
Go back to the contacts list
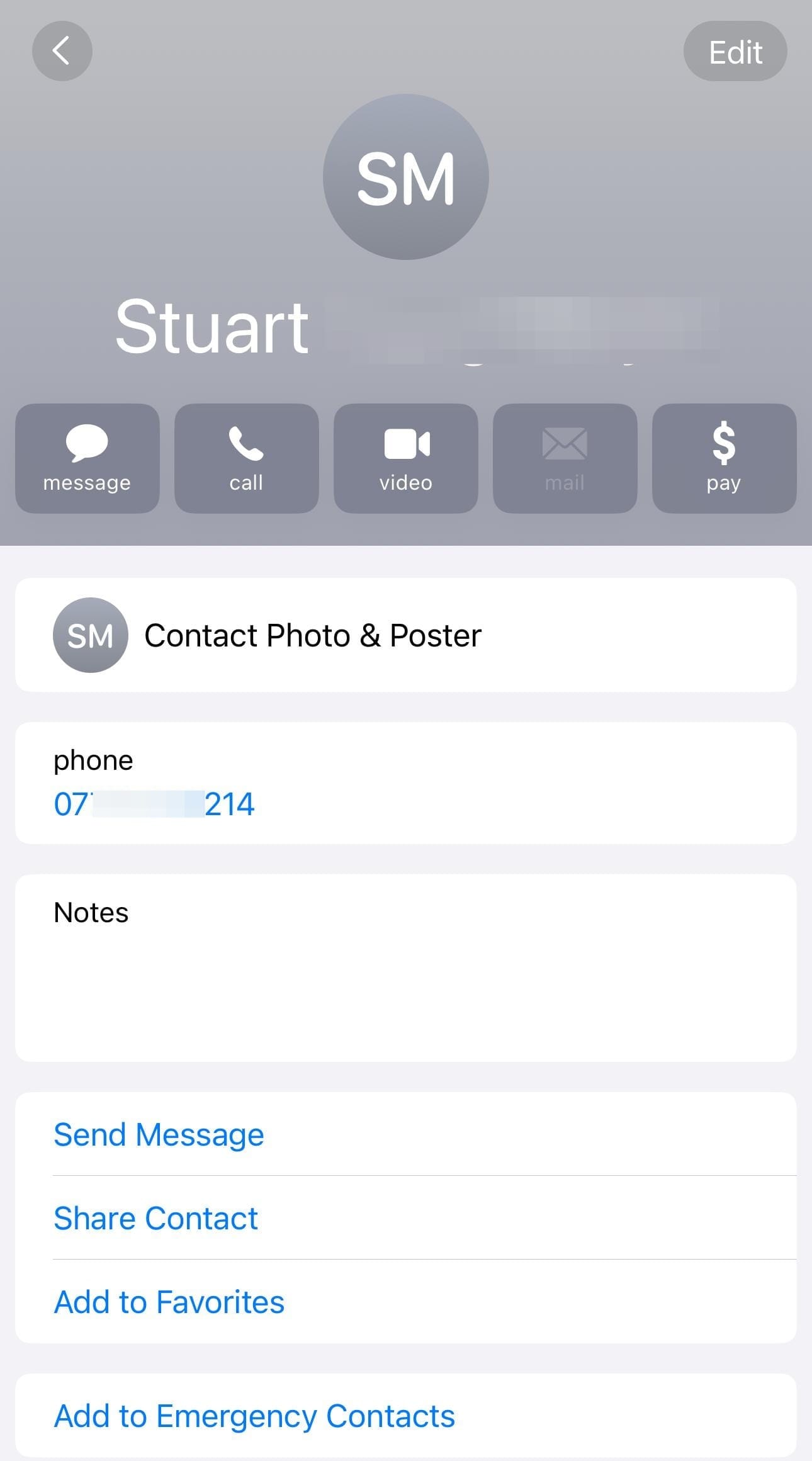pyautogui.click(x=62, y=51)
